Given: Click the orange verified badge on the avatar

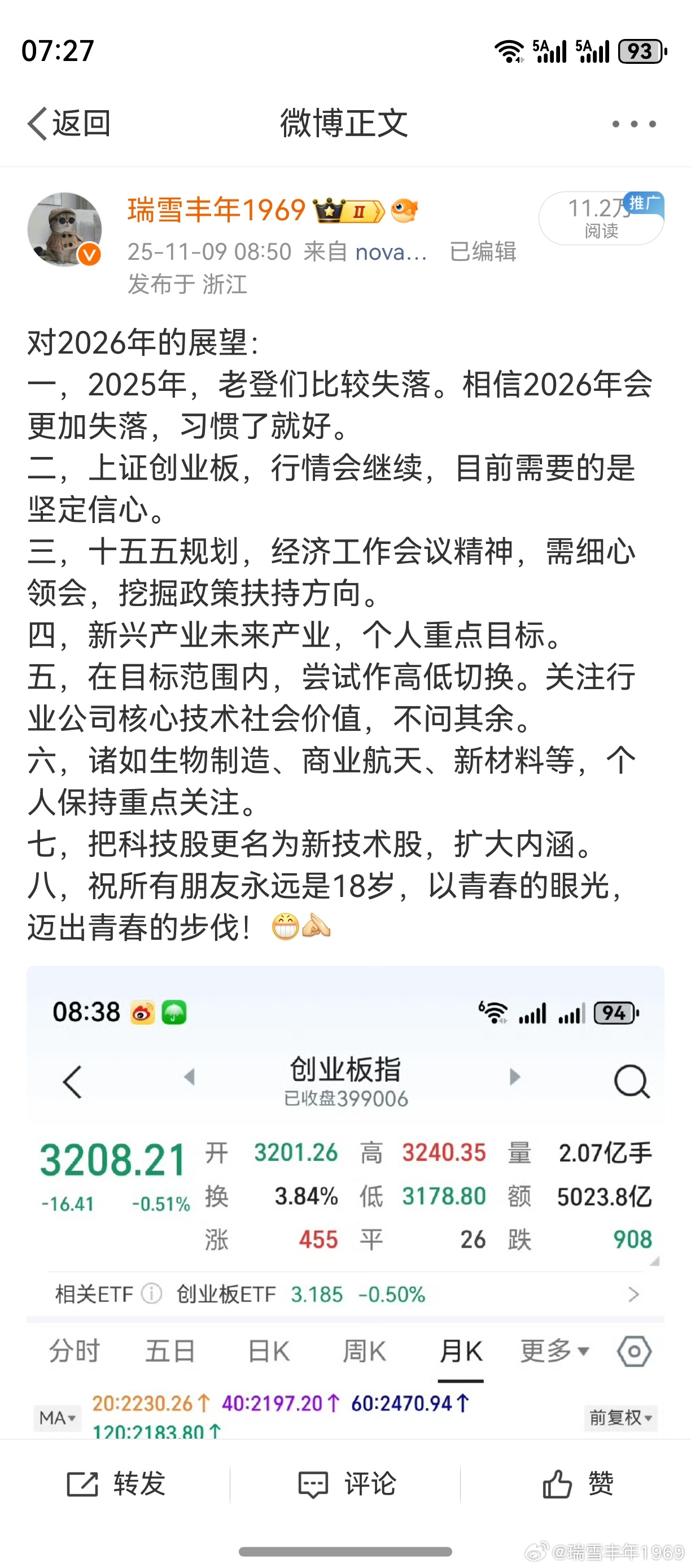Looking at the screenshot, I should pos(89,256).
